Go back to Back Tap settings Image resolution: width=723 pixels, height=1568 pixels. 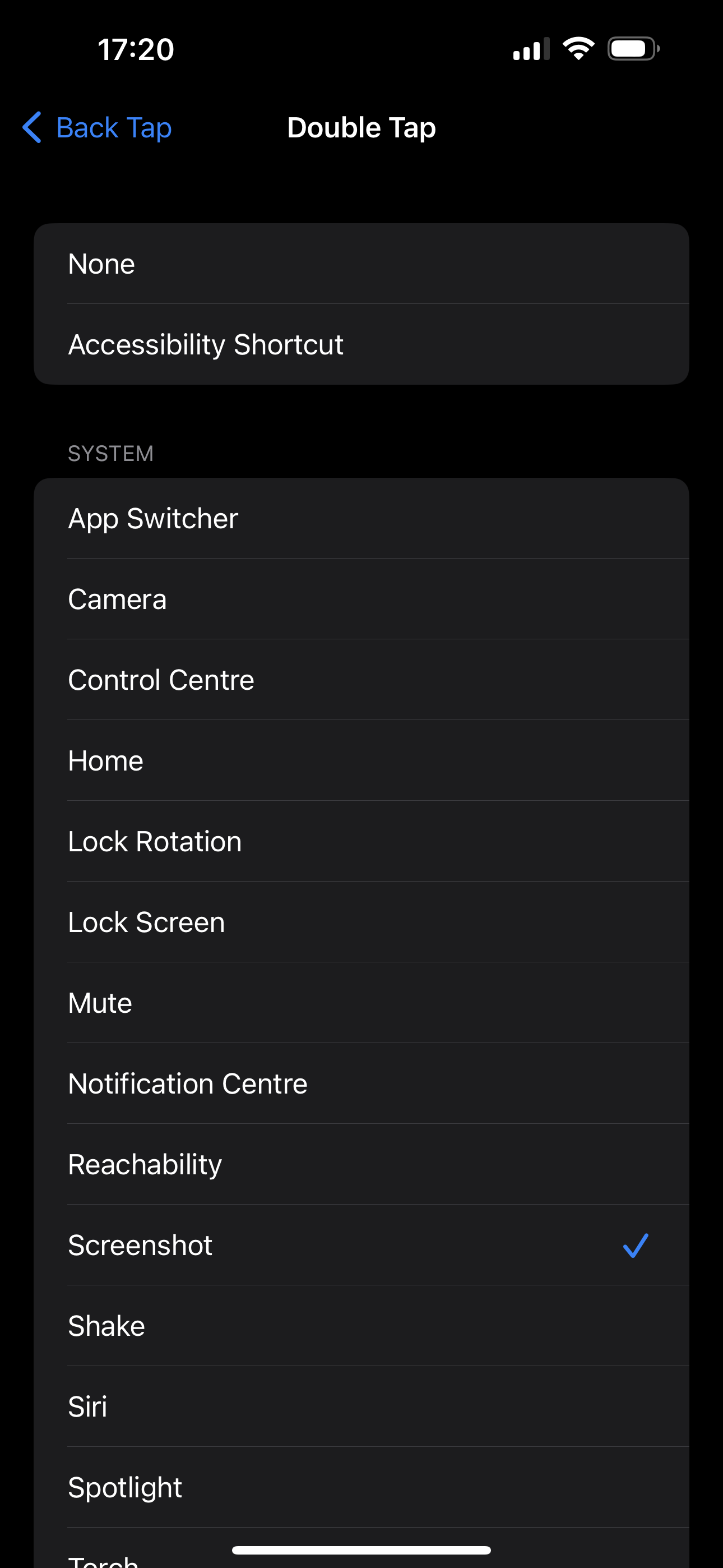(x=98, y=128)
